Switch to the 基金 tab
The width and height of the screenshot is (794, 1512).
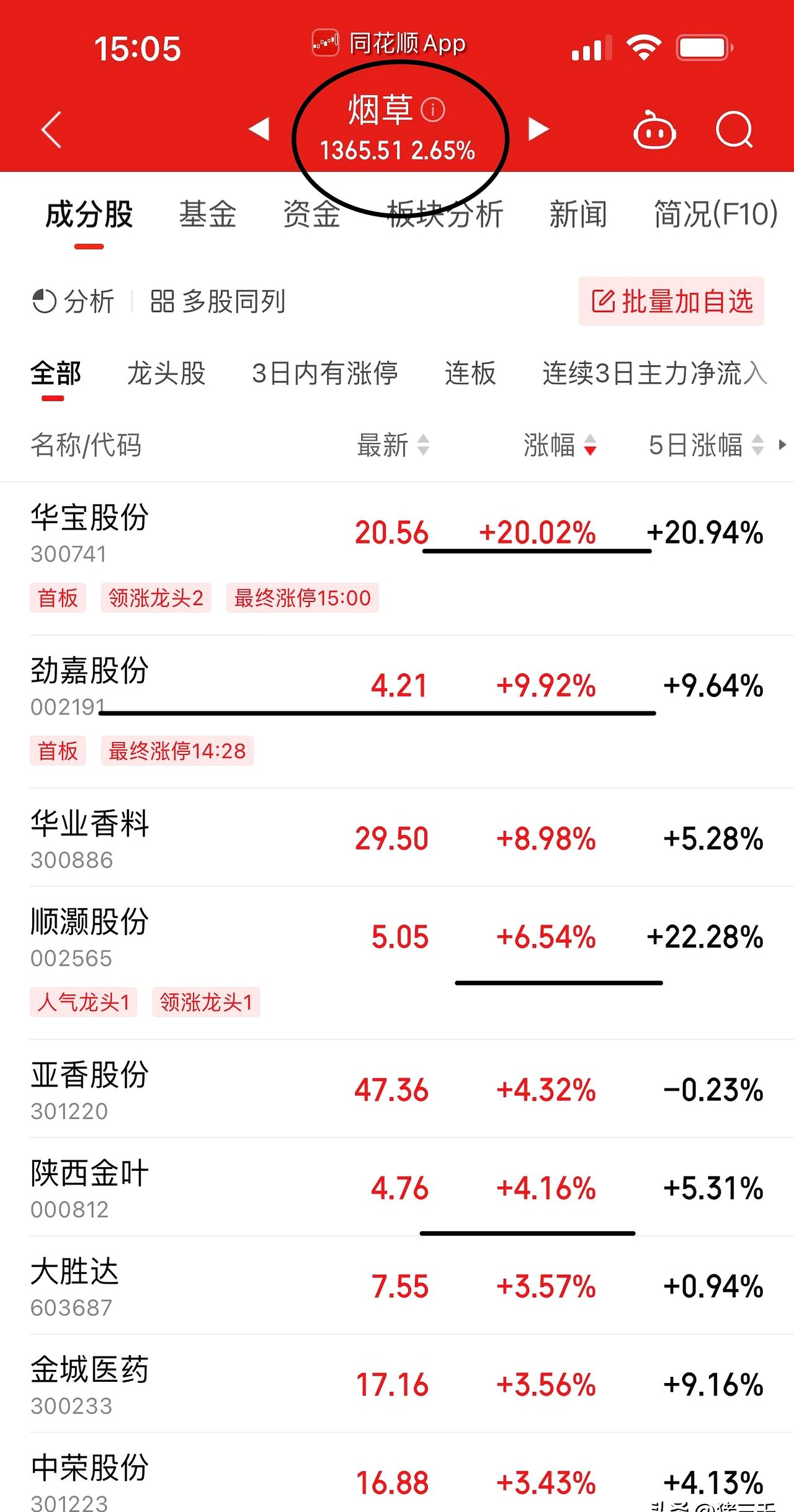208,214
